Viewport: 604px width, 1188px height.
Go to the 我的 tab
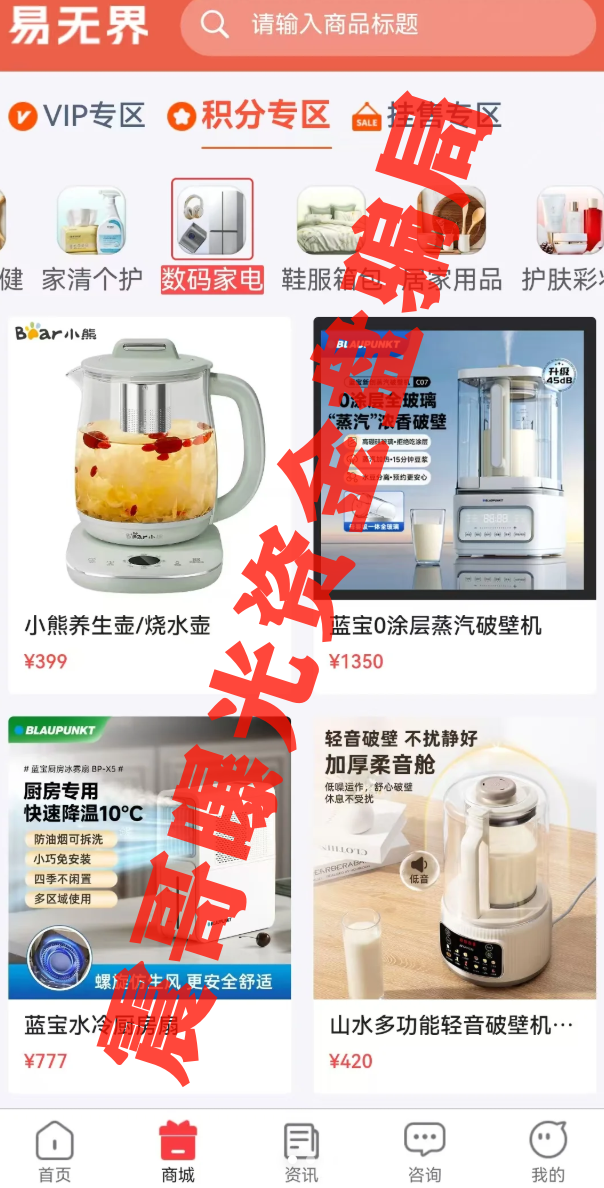tap(547, 1151)
